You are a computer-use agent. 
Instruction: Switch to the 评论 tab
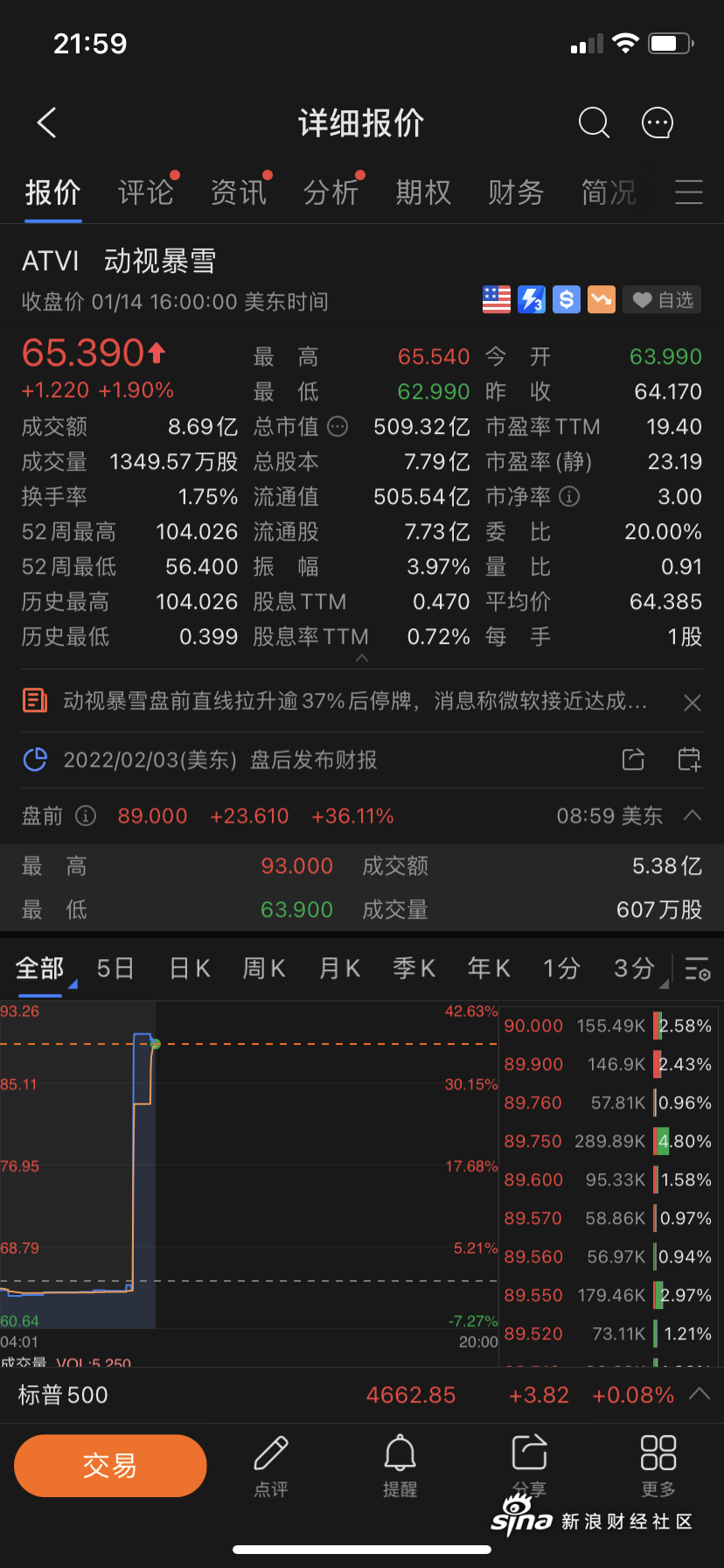[145, 192]
